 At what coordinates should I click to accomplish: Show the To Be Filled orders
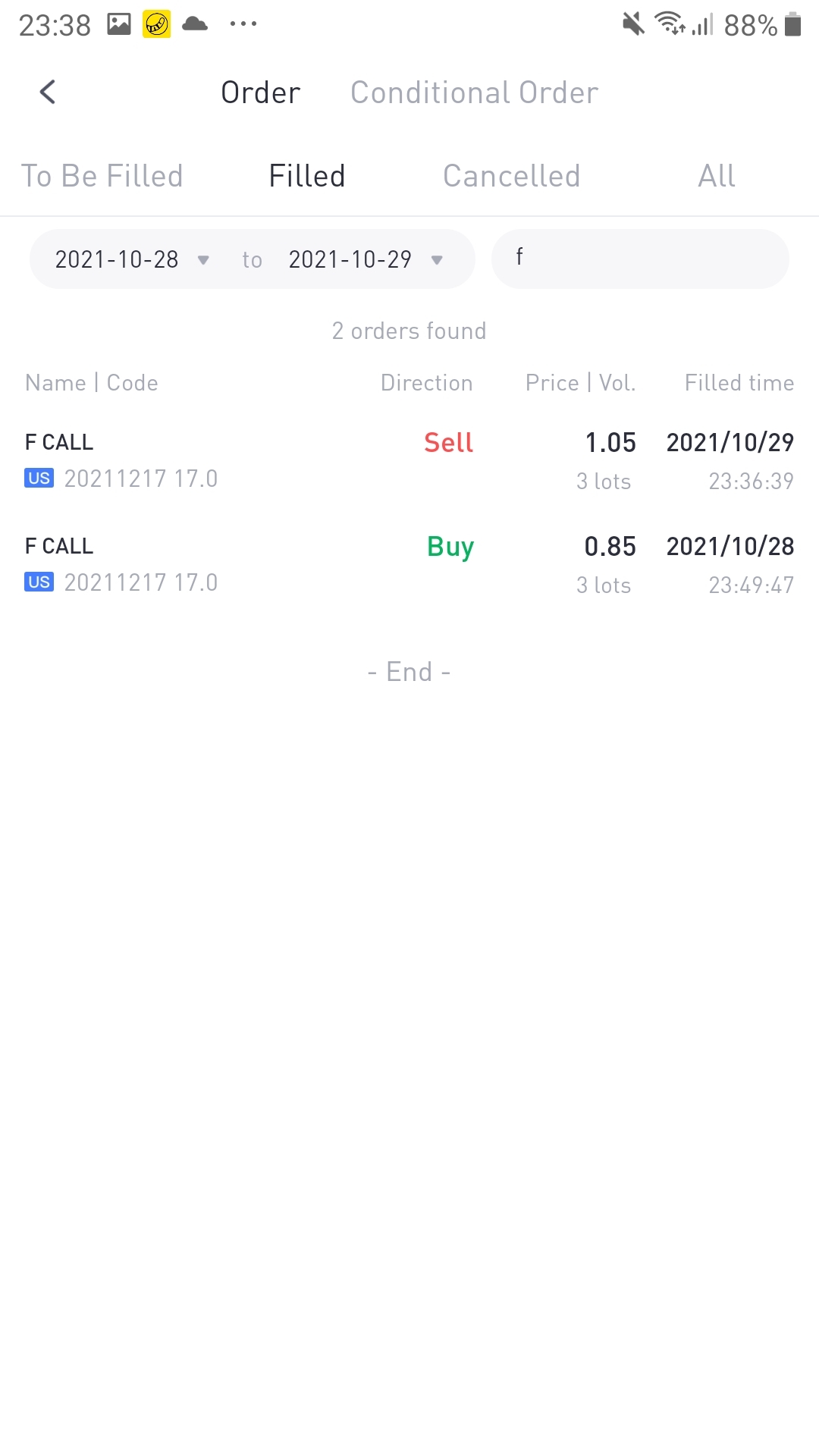coord(102,176)
